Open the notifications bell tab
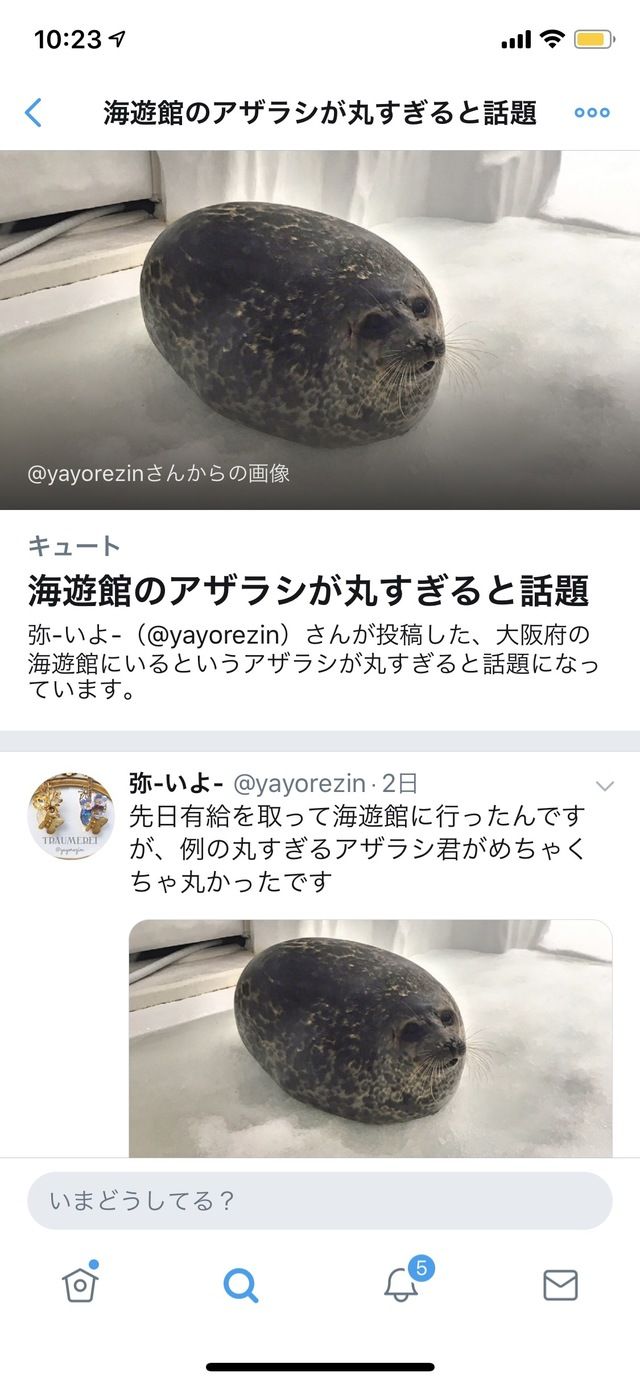Image resolution: width=640 pixels, height=1385 pixels. [403, 1283]
